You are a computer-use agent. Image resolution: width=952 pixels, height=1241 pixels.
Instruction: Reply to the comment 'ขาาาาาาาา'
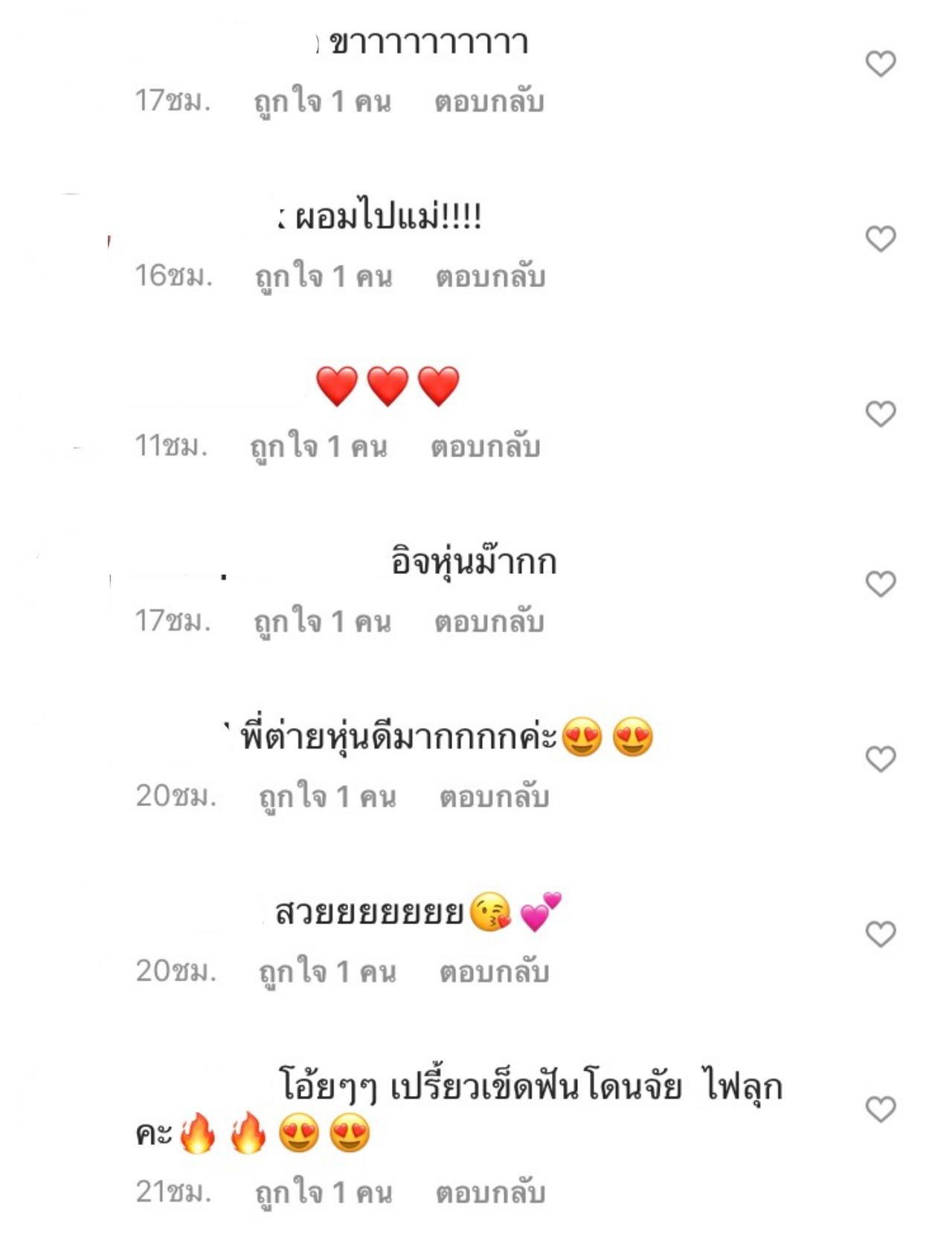coord(489,102)
